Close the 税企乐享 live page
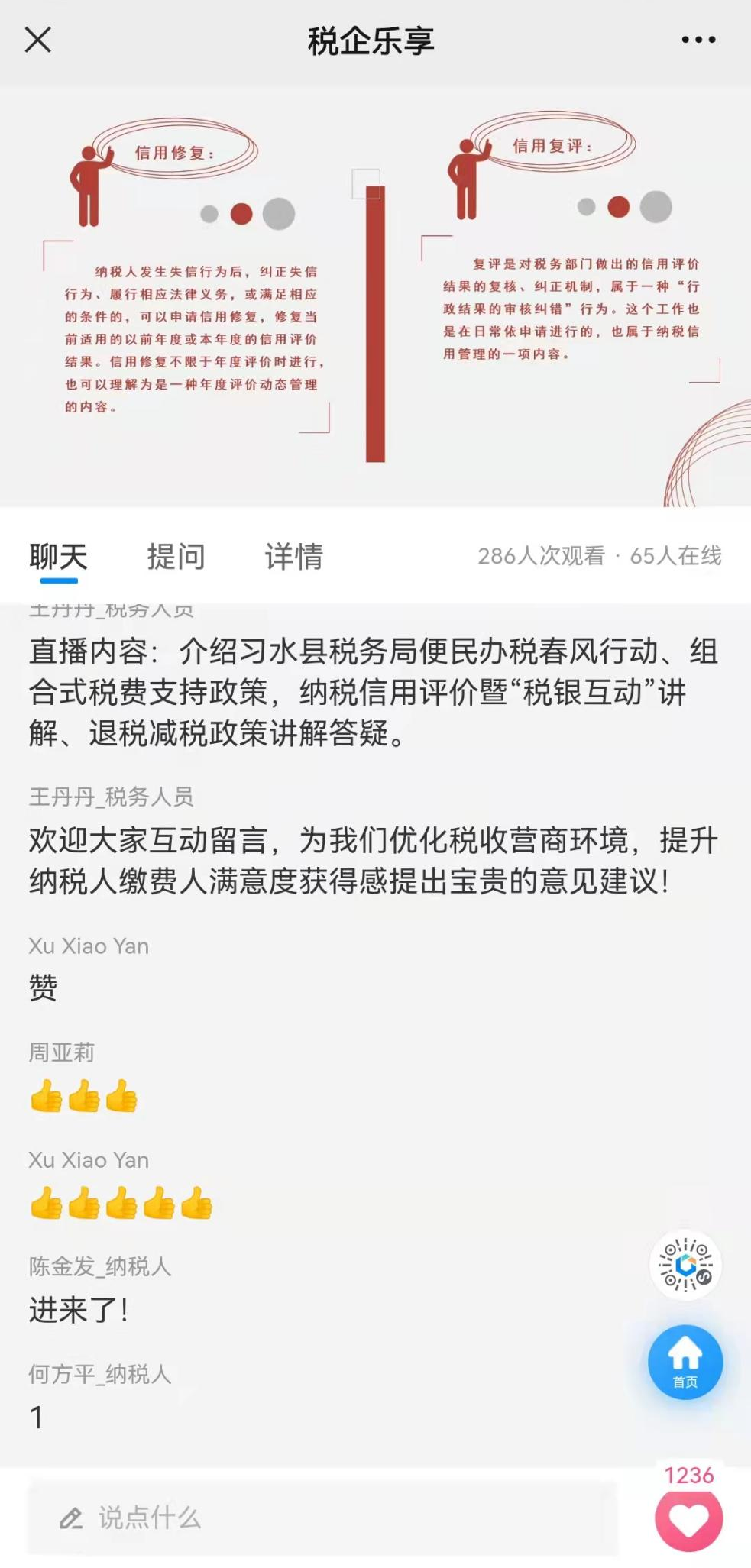The height and width of the screenshot is (1568, 751). 38,40
